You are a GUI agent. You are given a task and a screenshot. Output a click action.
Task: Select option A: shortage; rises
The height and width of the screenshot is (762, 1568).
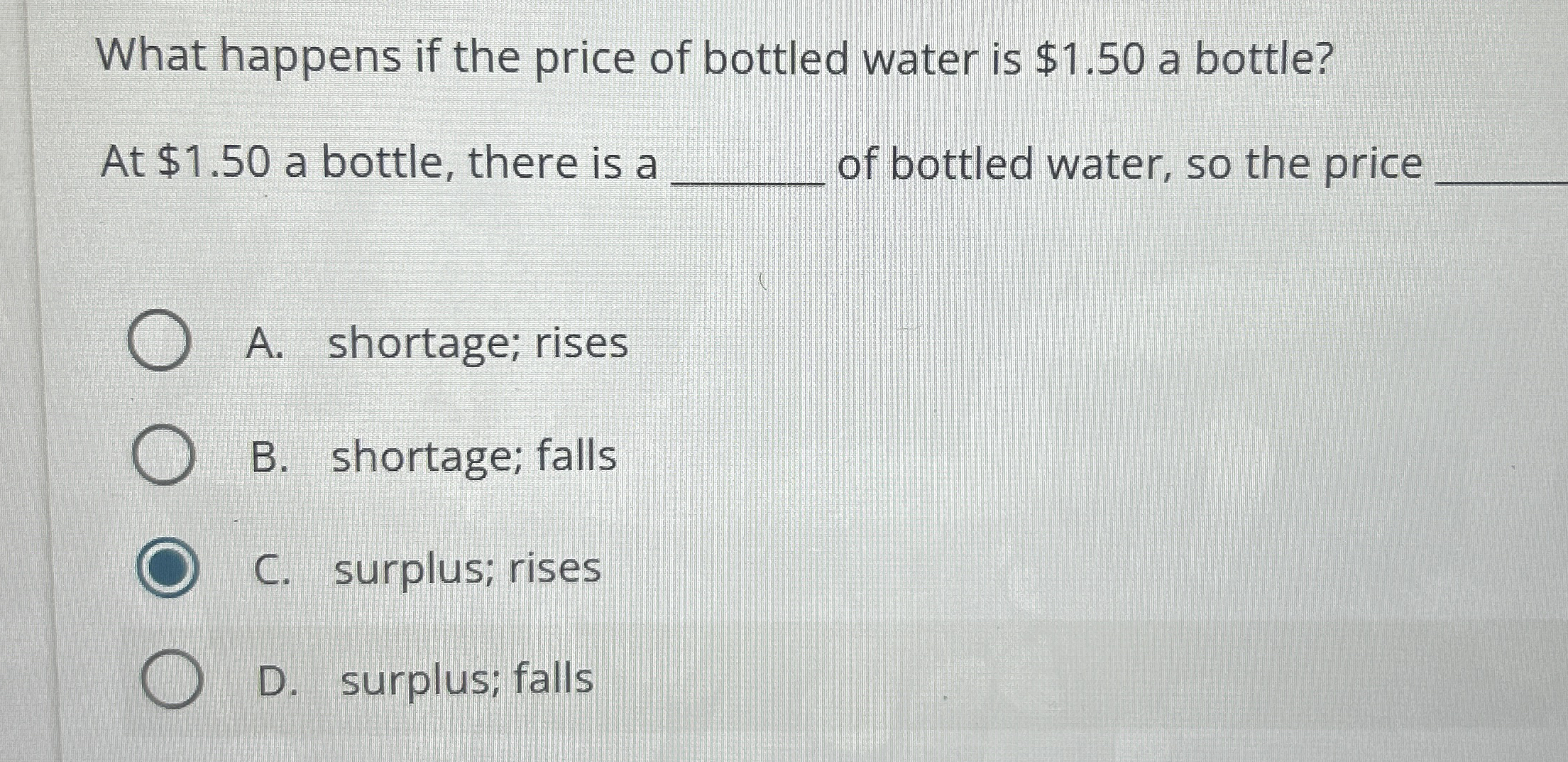(160, 341)
